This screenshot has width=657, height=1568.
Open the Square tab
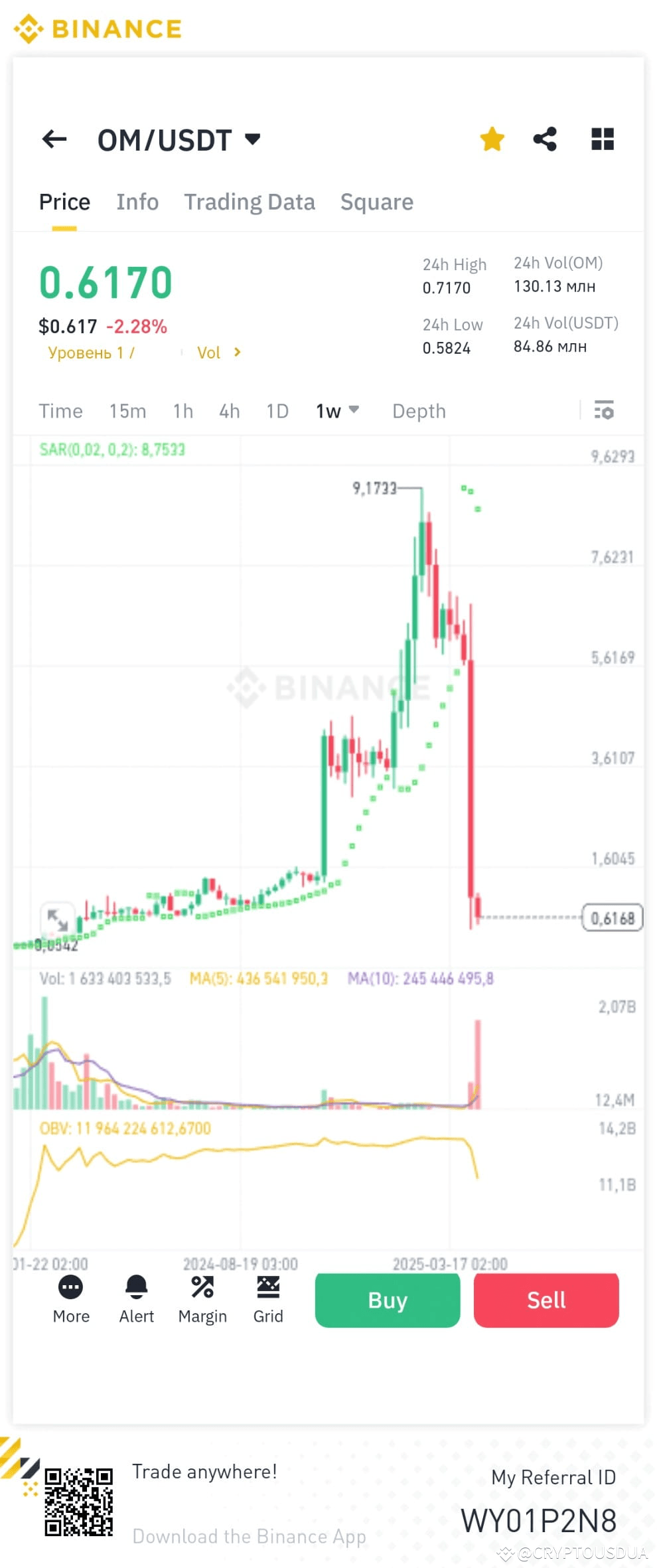[376, 202]
